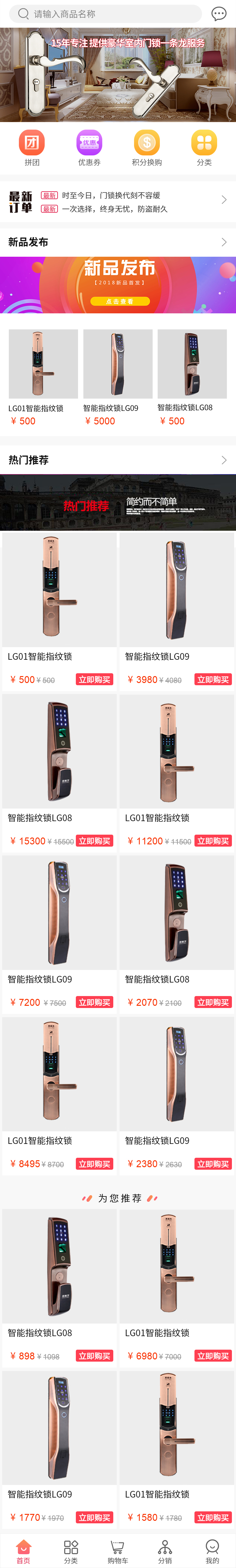
Task: Open the 分类 shortcut with orange grid icon
Action: point(204,148)
